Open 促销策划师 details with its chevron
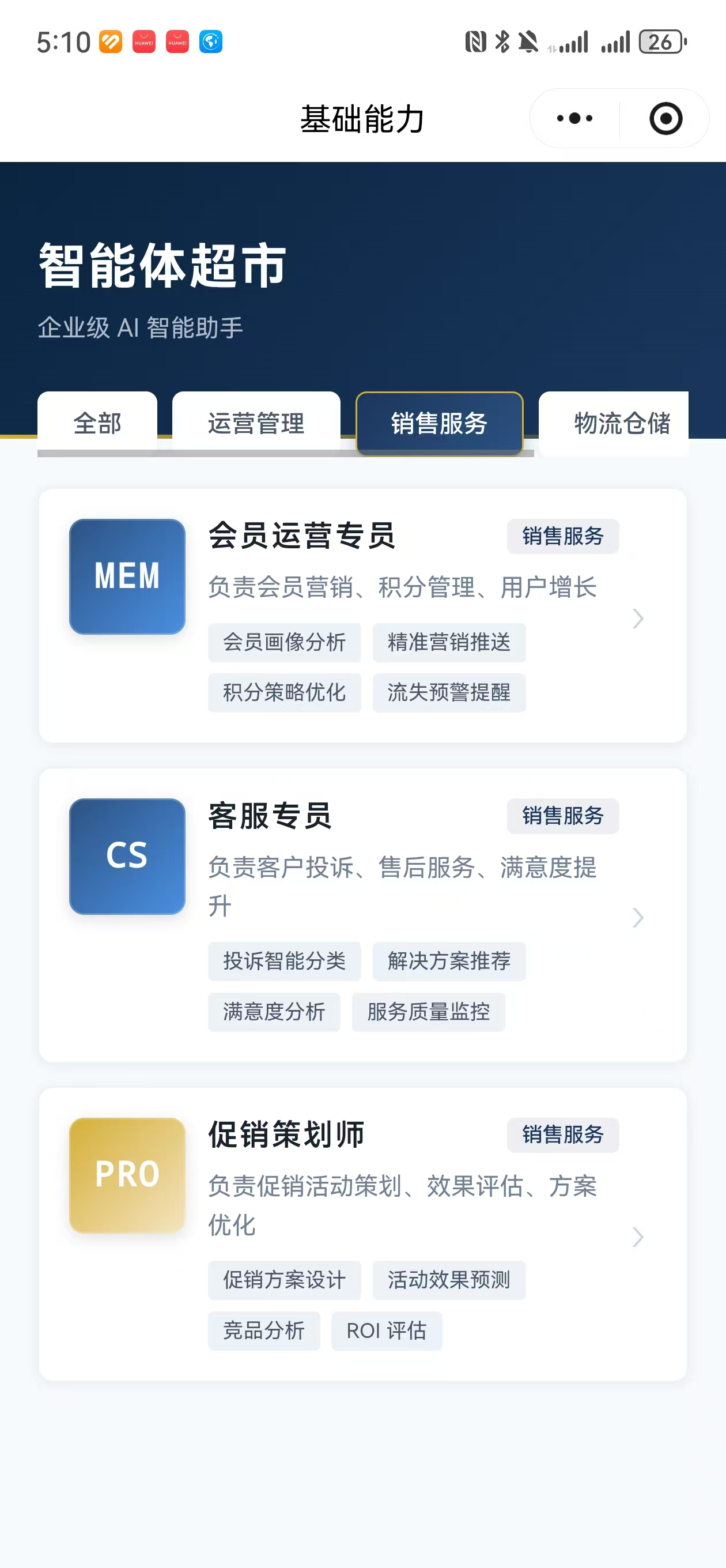 click(x=638, y=1237)
